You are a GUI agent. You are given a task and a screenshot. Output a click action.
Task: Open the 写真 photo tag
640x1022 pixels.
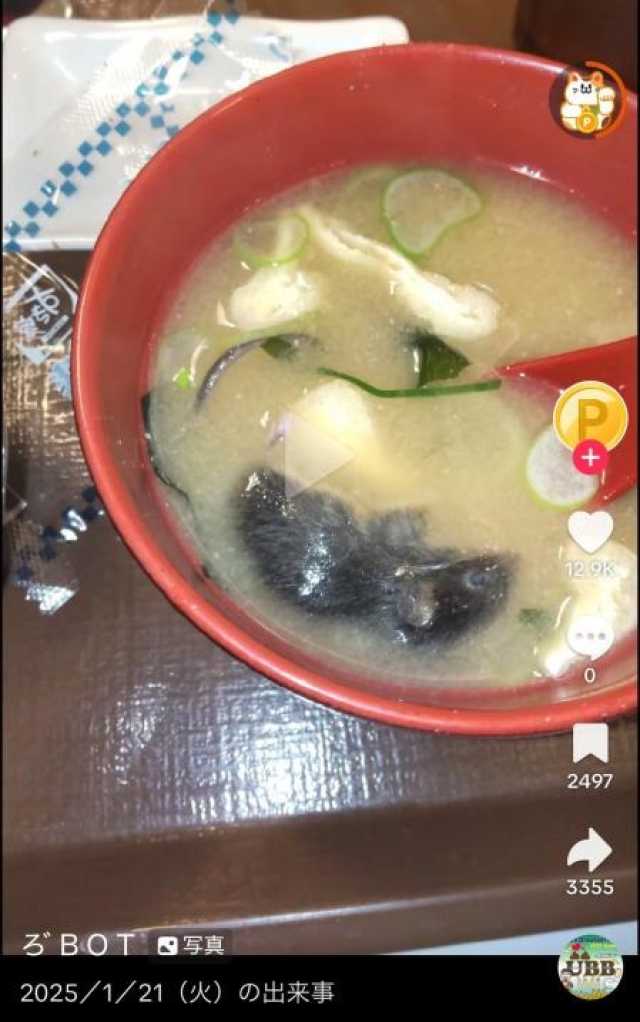191,944
